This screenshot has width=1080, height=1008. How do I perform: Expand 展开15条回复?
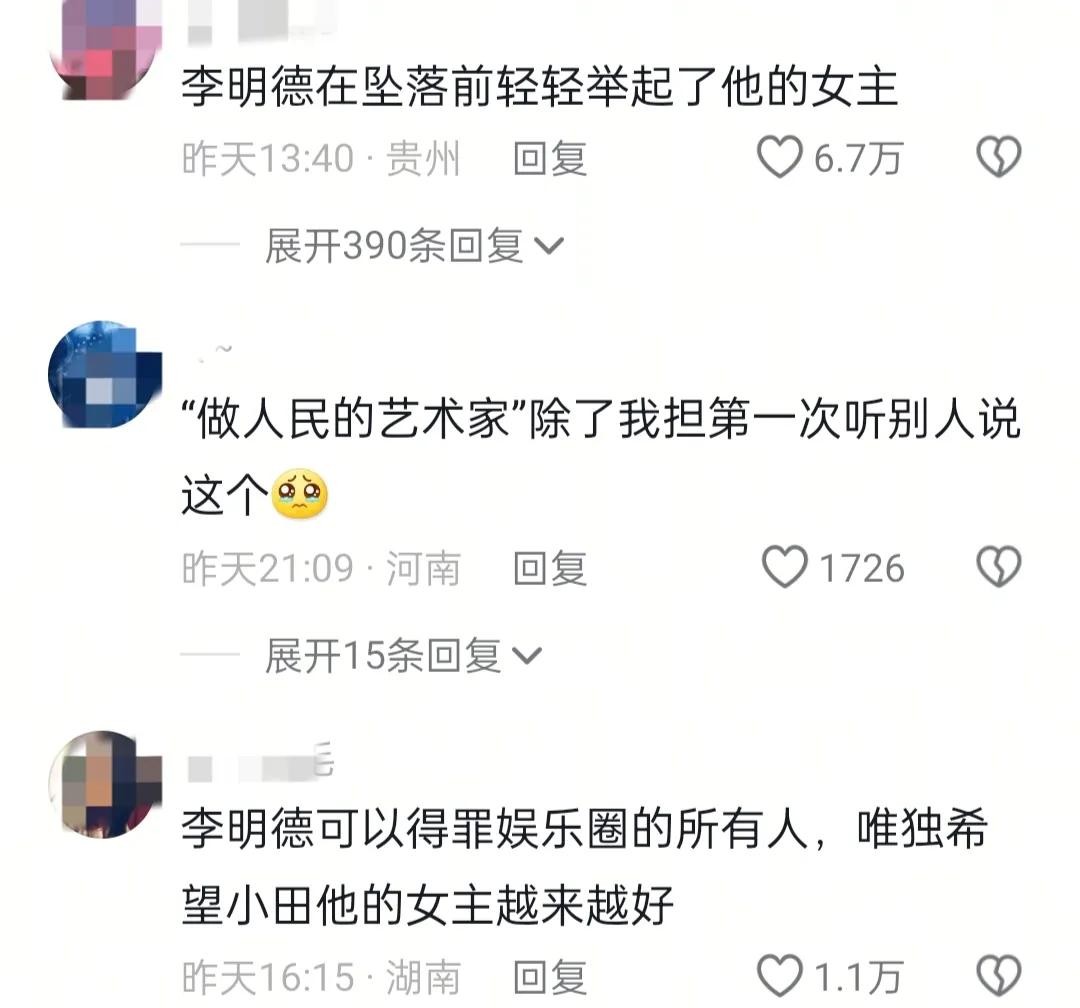pos(402,656)
